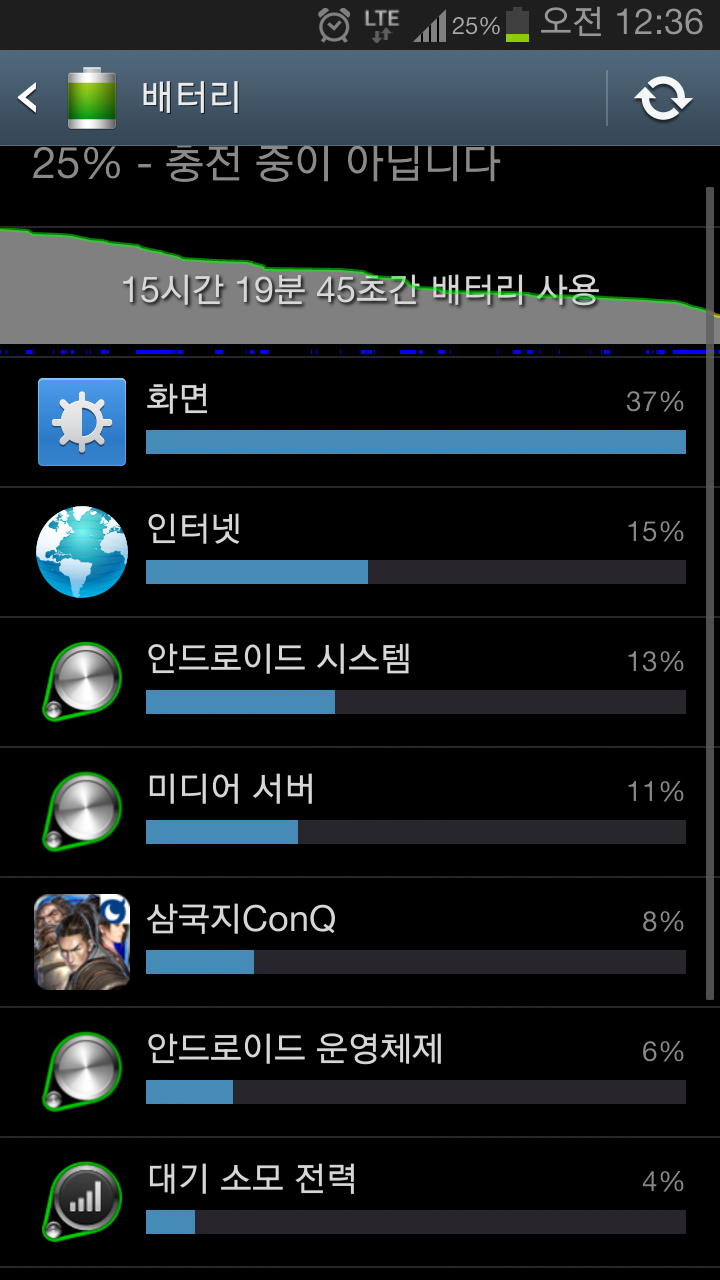
Task: Open the battery usage history graph
Action: [x=358, y=288]
